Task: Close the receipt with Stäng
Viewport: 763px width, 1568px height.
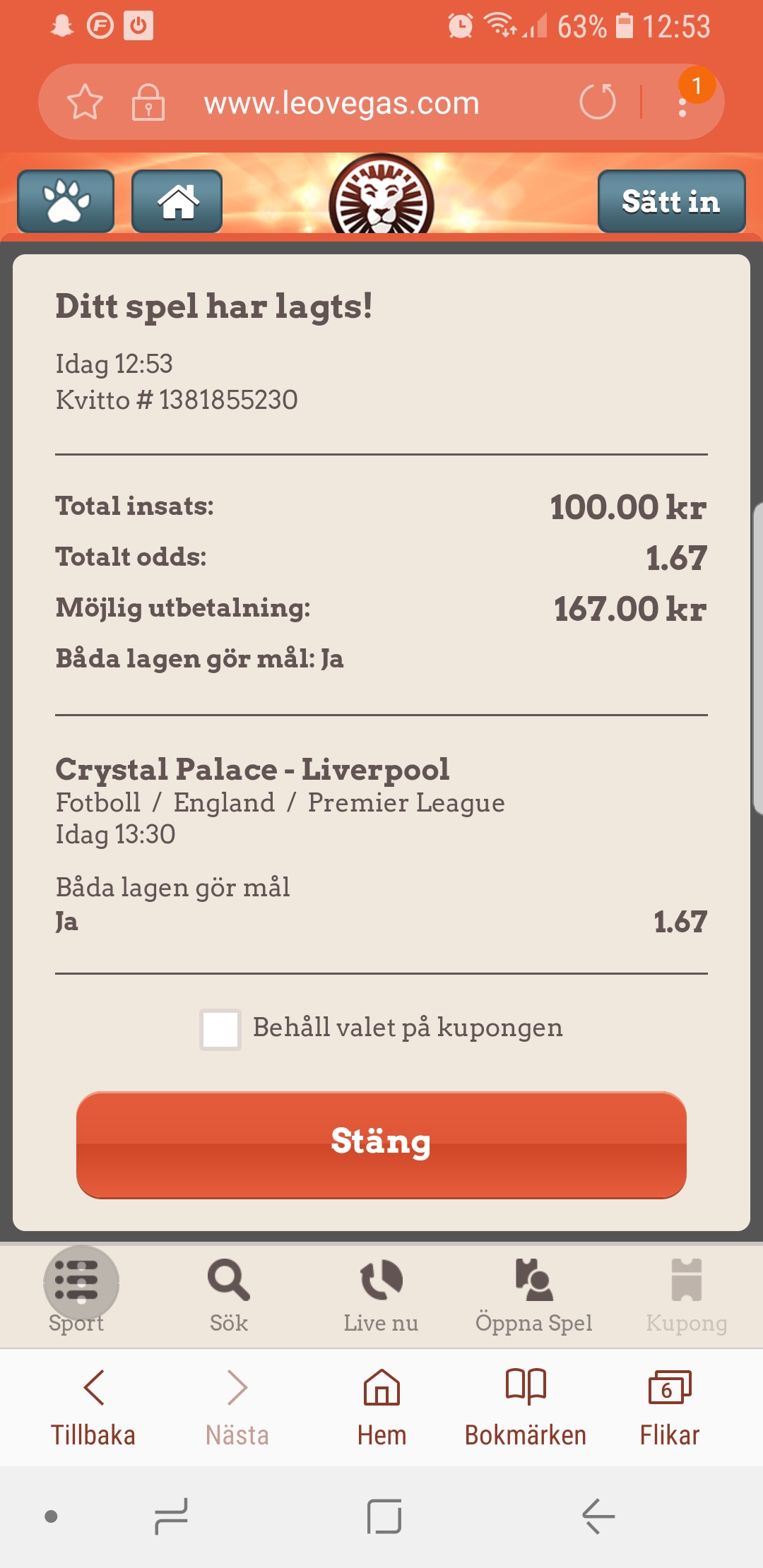Action: tap(381, 1145)
